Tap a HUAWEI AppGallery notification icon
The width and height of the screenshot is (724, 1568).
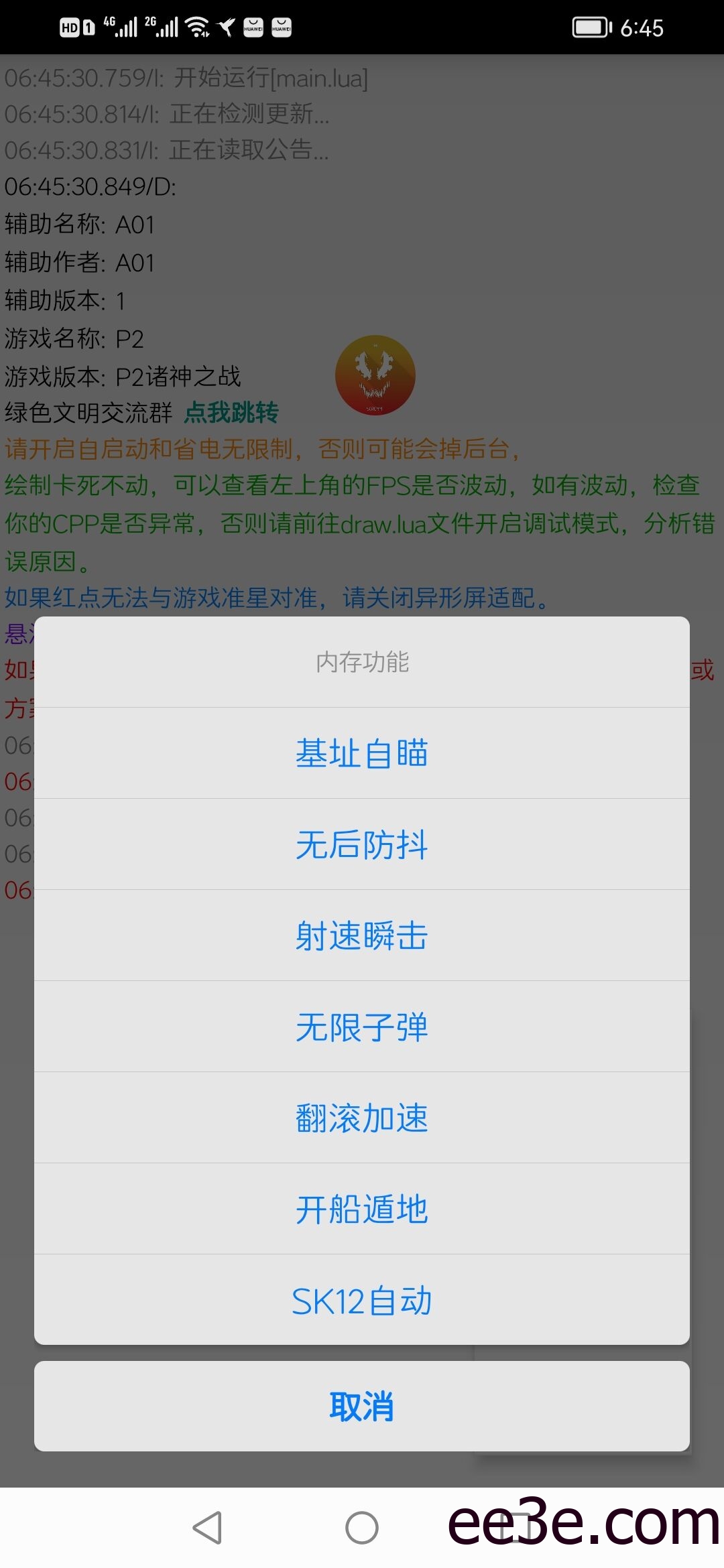pyautogui.click(x=253, y=28)
